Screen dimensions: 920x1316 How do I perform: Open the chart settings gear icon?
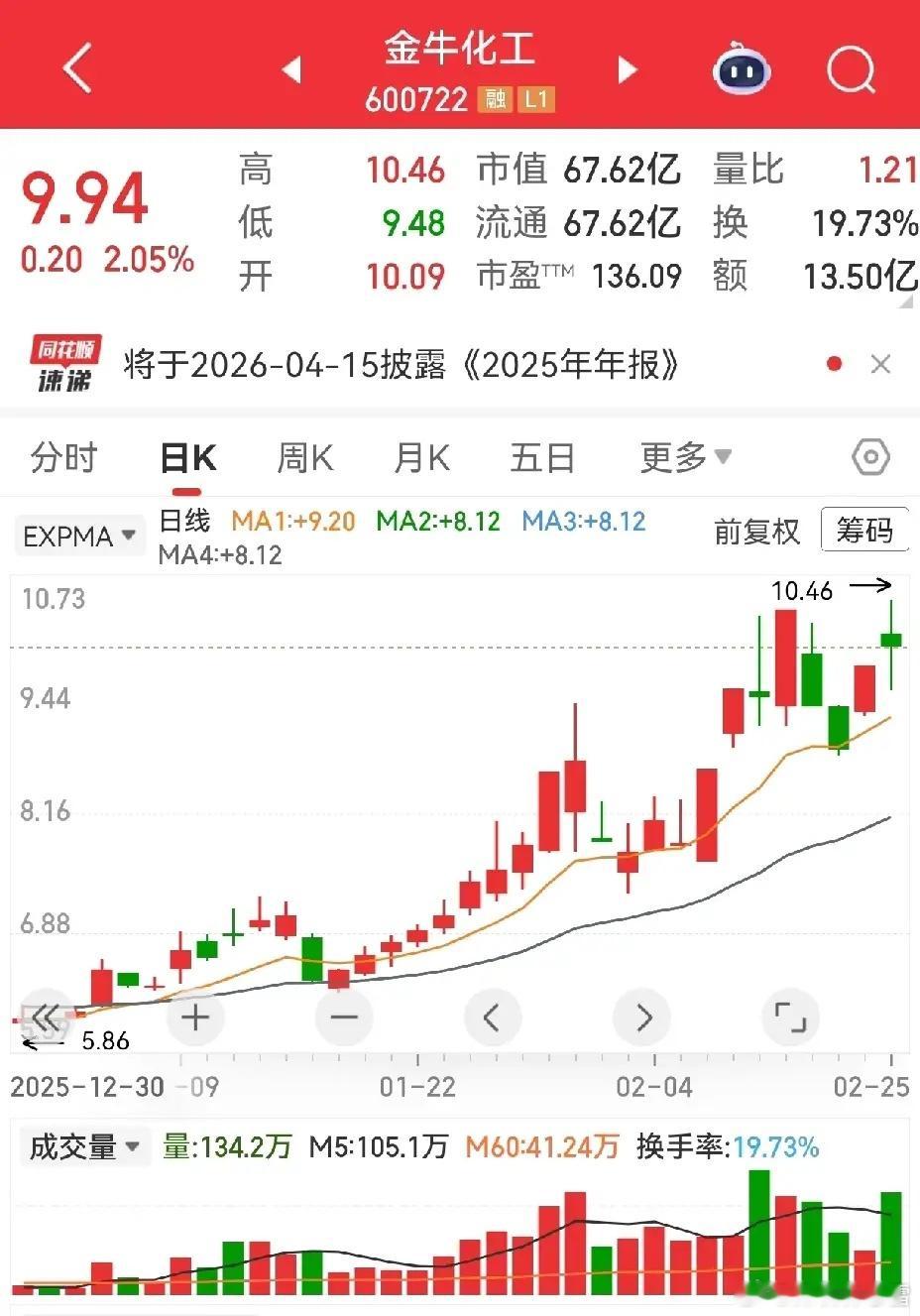coord(871,457)
